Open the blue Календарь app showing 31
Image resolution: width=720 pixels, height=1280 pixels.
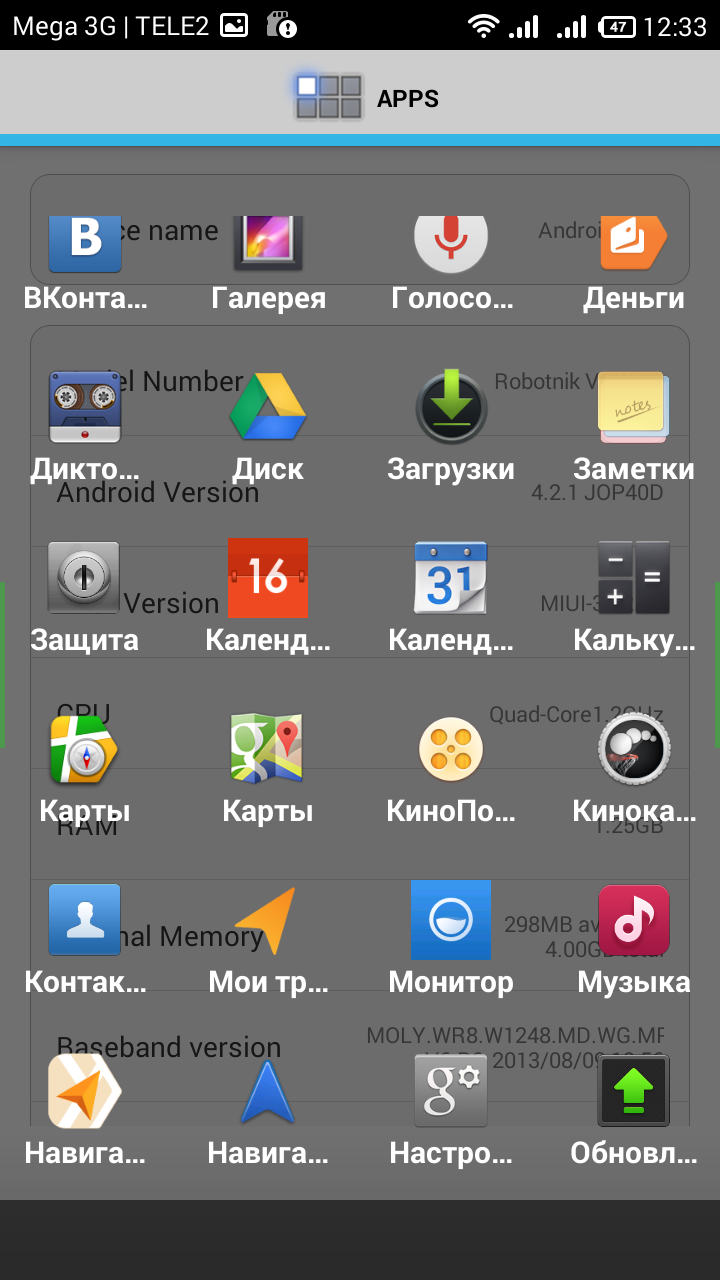[x=451, y=578]
